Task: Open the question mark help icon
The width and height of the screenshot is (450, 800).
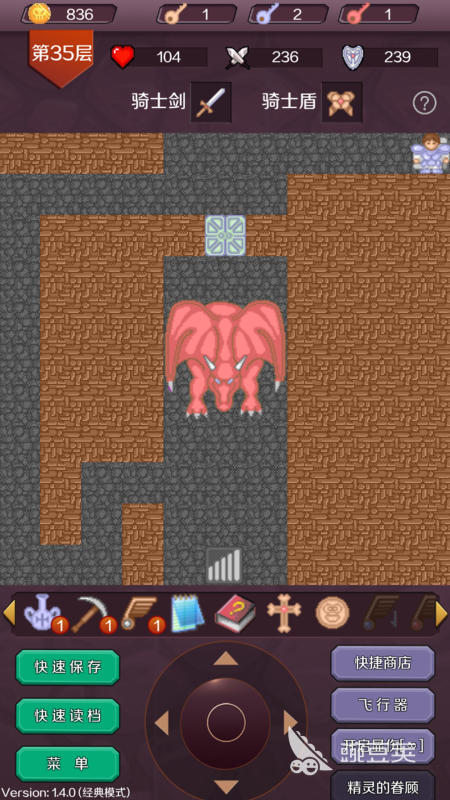Action: click(424, 104)
